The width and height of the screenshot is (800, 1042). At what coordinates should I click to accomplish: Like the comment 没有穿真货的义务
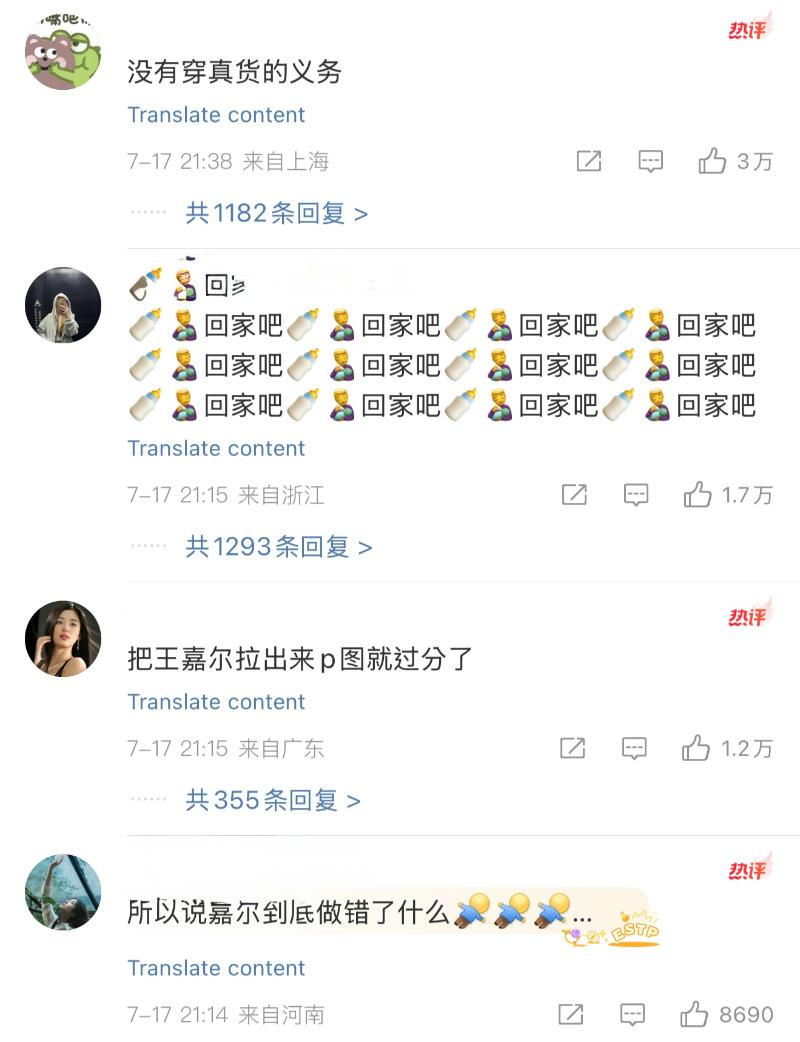point(712,161)
